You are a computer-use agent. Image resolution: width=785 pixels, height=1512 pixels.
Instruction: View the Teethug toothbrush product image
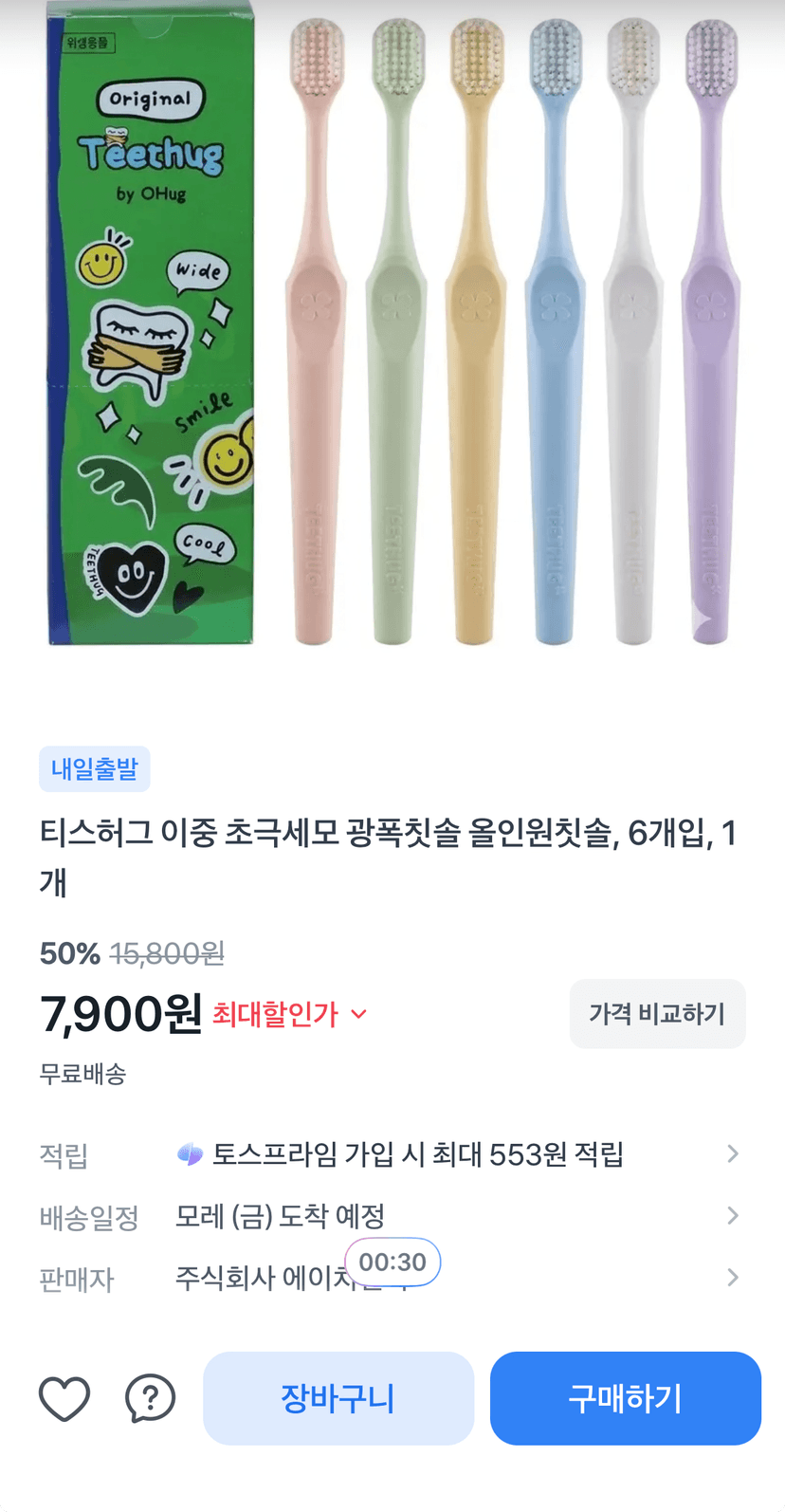(x=392, y=327)
